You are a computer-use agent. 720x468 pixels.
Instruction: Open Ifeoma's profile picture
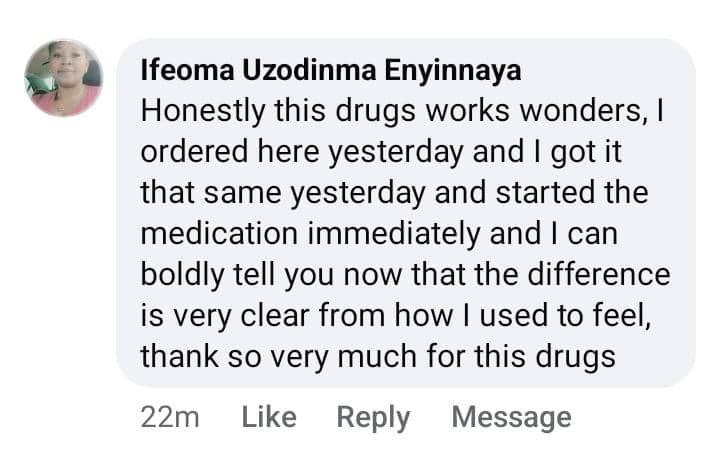[63, 78]
